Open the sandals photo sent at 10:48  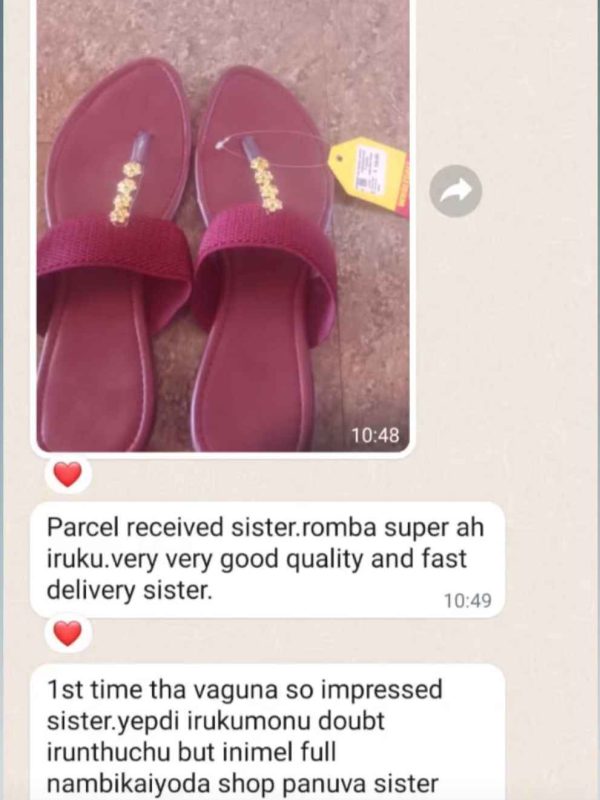point(222,230)
